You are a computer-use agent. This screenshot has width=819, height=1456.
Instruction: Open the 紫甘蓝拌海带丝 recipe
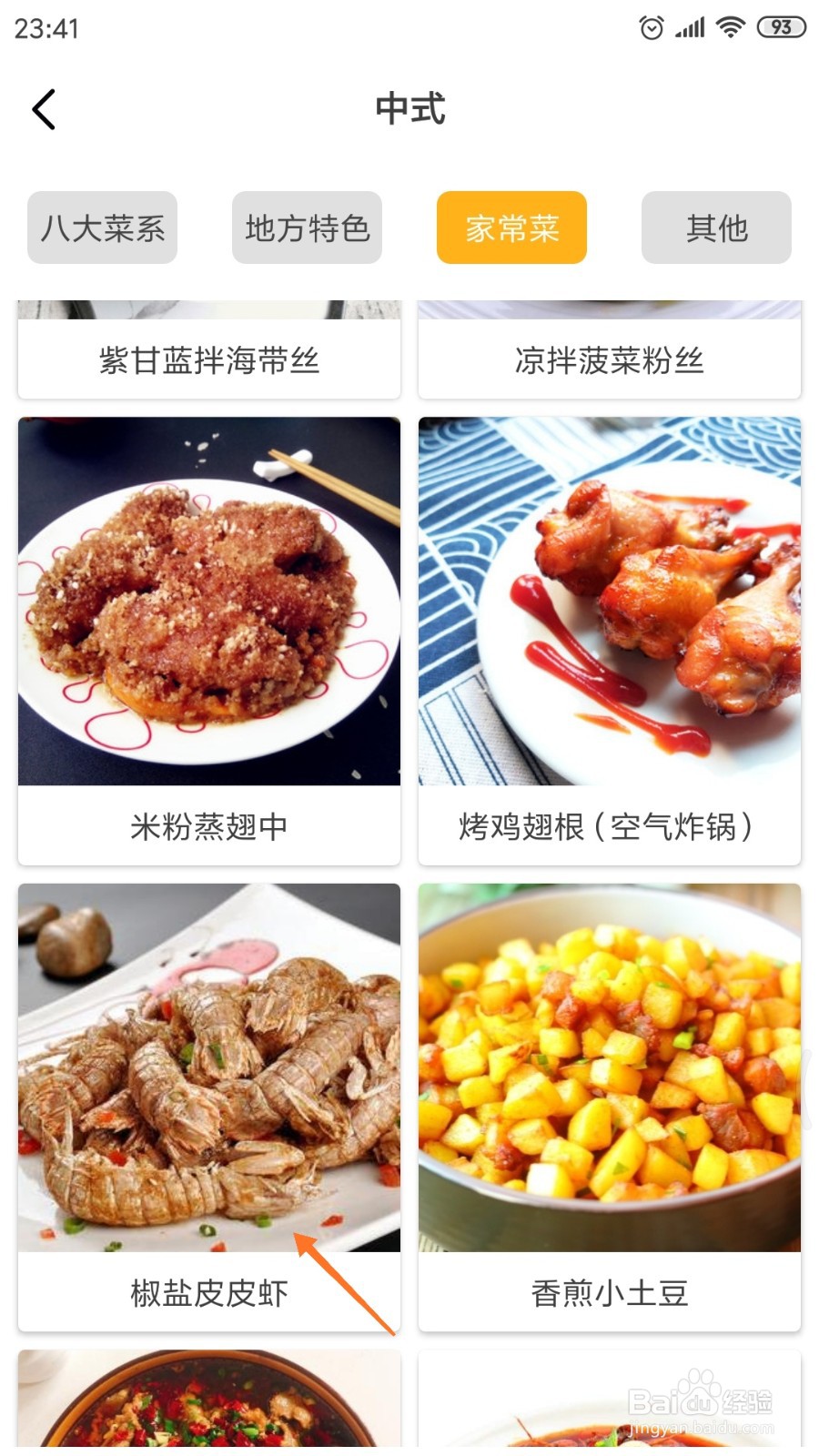tap(209, 359)
